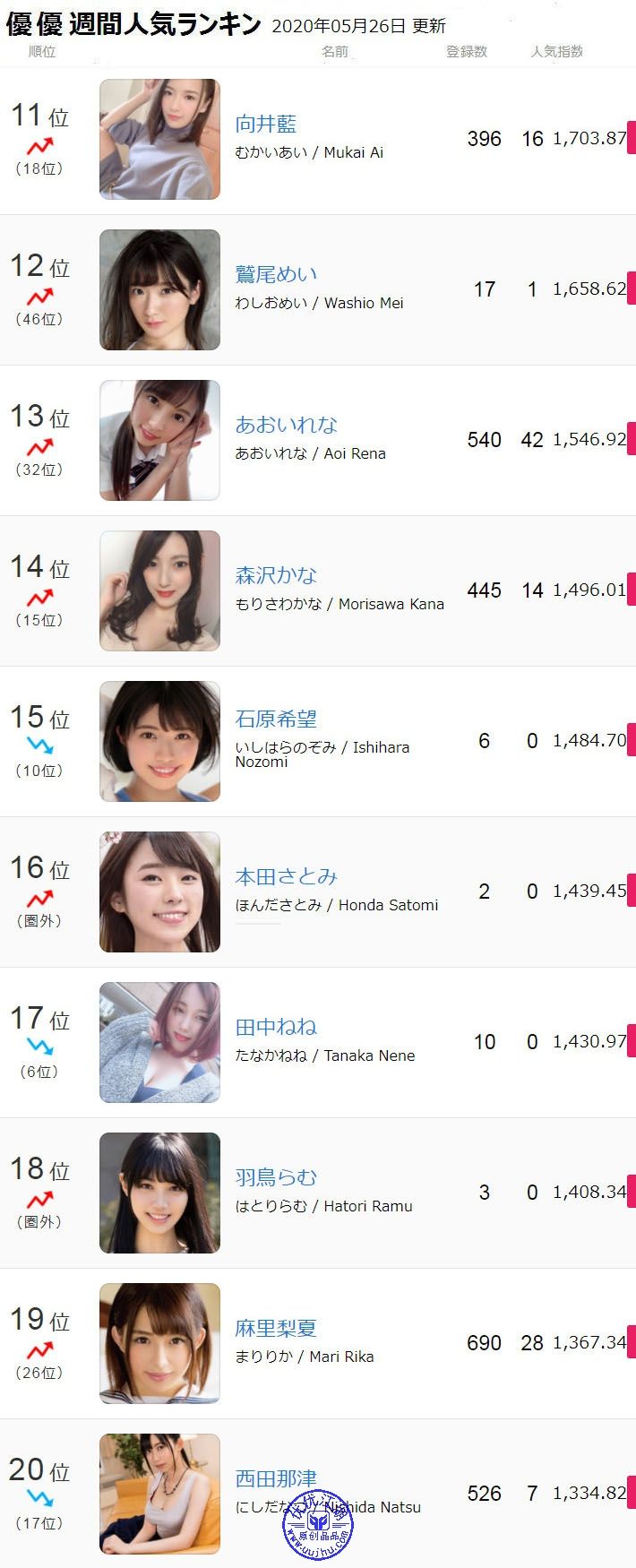Viewport: 636px width, 1568px height.
Task: Open 羽鳥らむ name link
Action: coord(276,1177)
